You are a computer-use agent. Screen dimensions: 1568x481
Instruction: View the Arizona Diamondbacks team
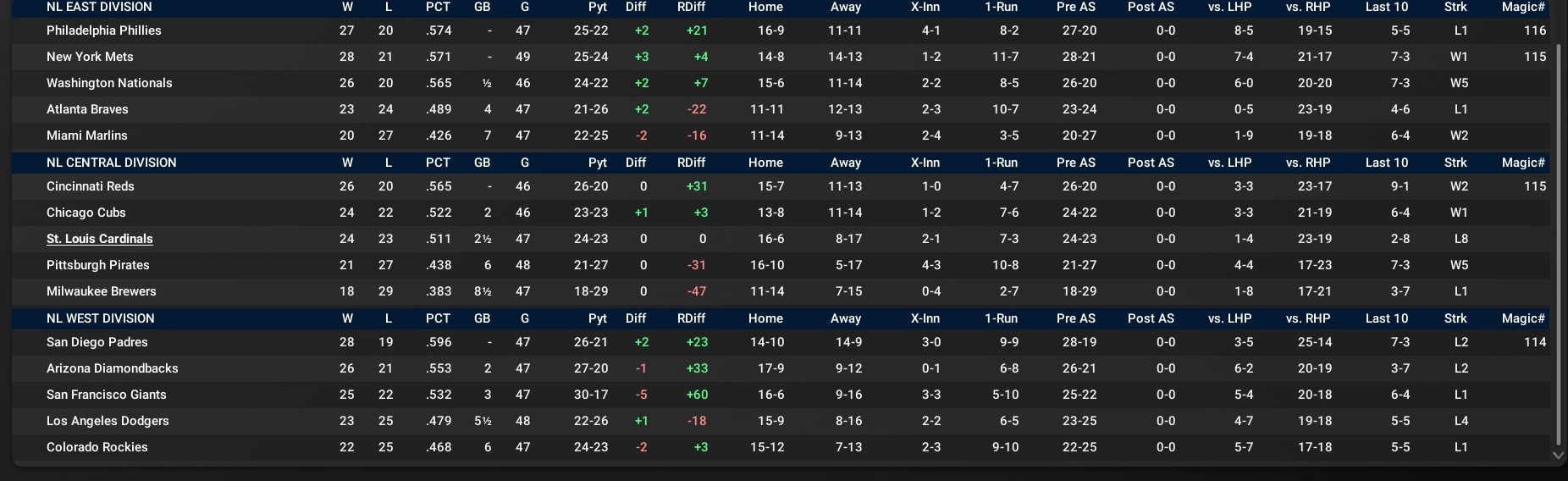(x=112, y=368)
